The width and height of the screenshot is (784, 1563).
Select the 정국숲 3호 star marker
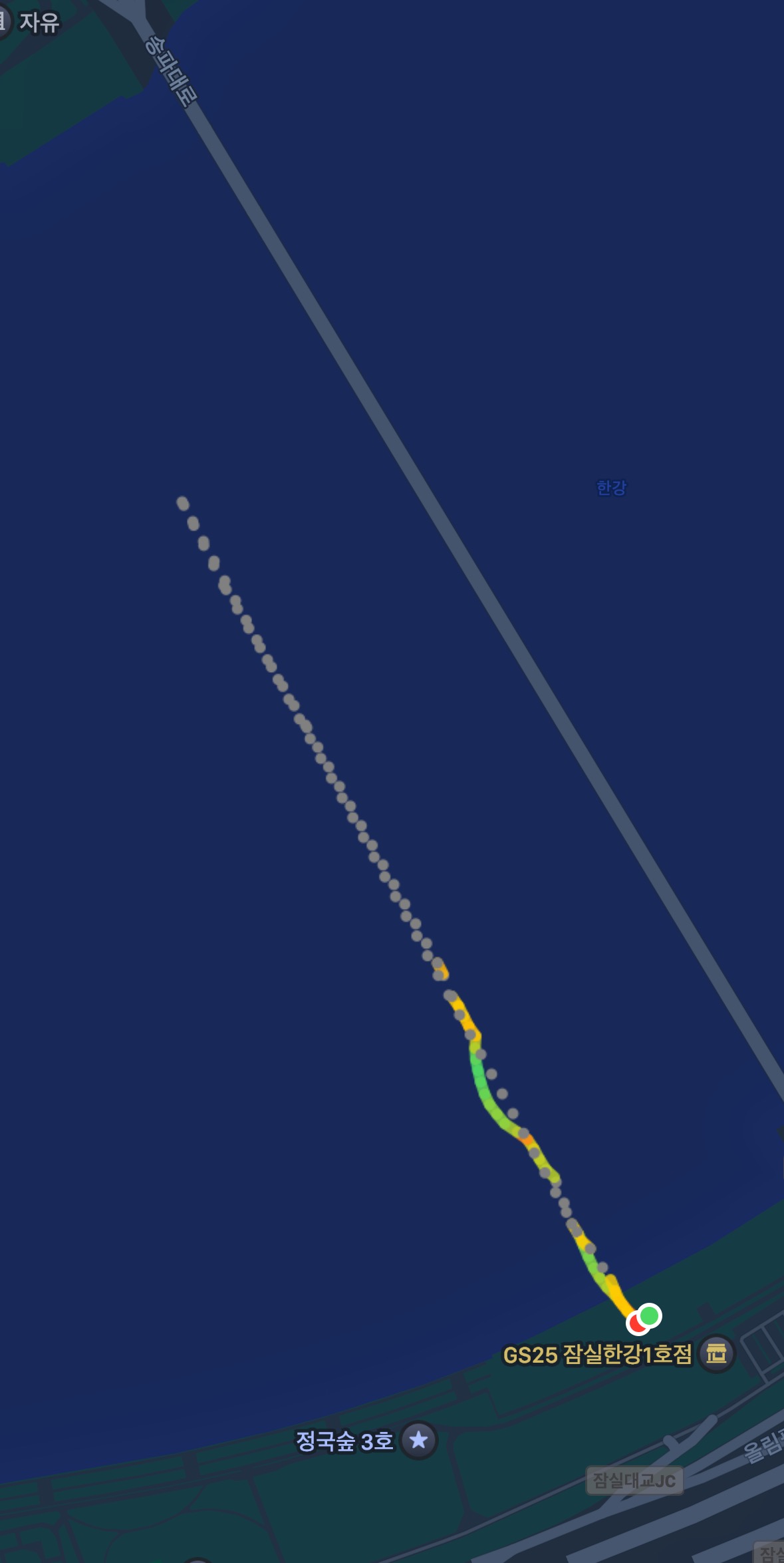[x=418, y=1441]
